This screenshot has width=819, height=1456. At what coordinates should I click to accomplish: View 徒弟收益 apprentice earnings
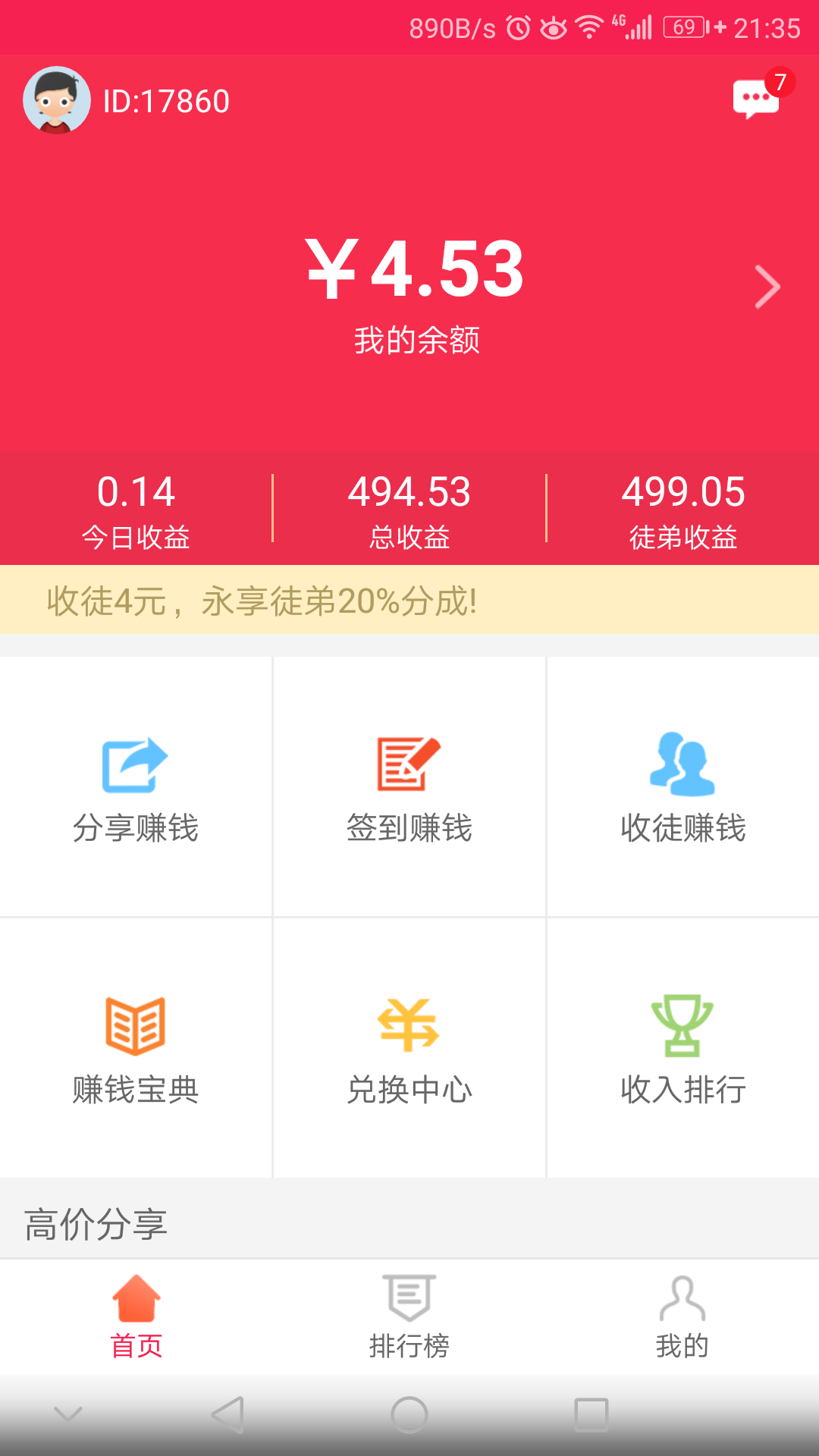coord(682,510)
